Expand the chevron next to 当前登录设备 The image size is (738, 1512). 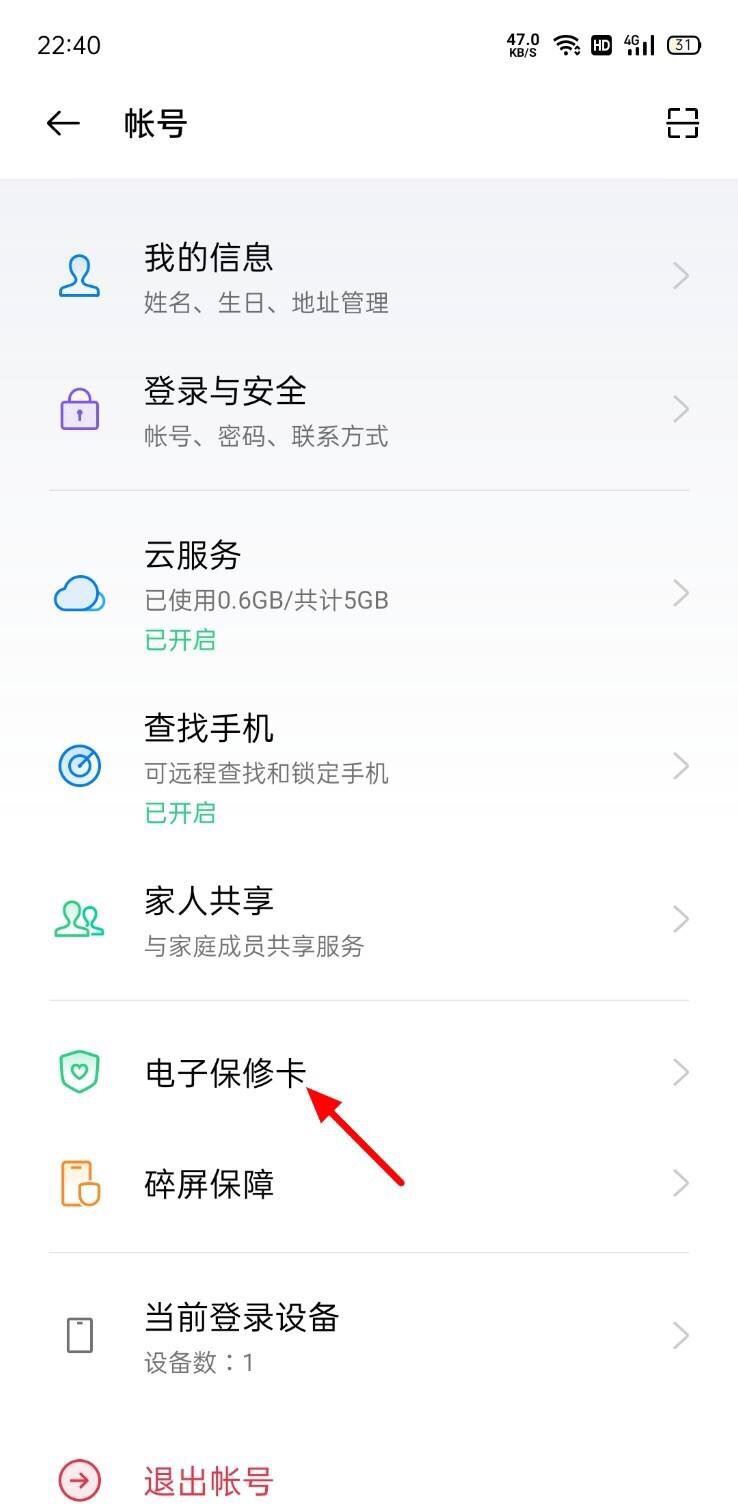(x=681, y=1335)
